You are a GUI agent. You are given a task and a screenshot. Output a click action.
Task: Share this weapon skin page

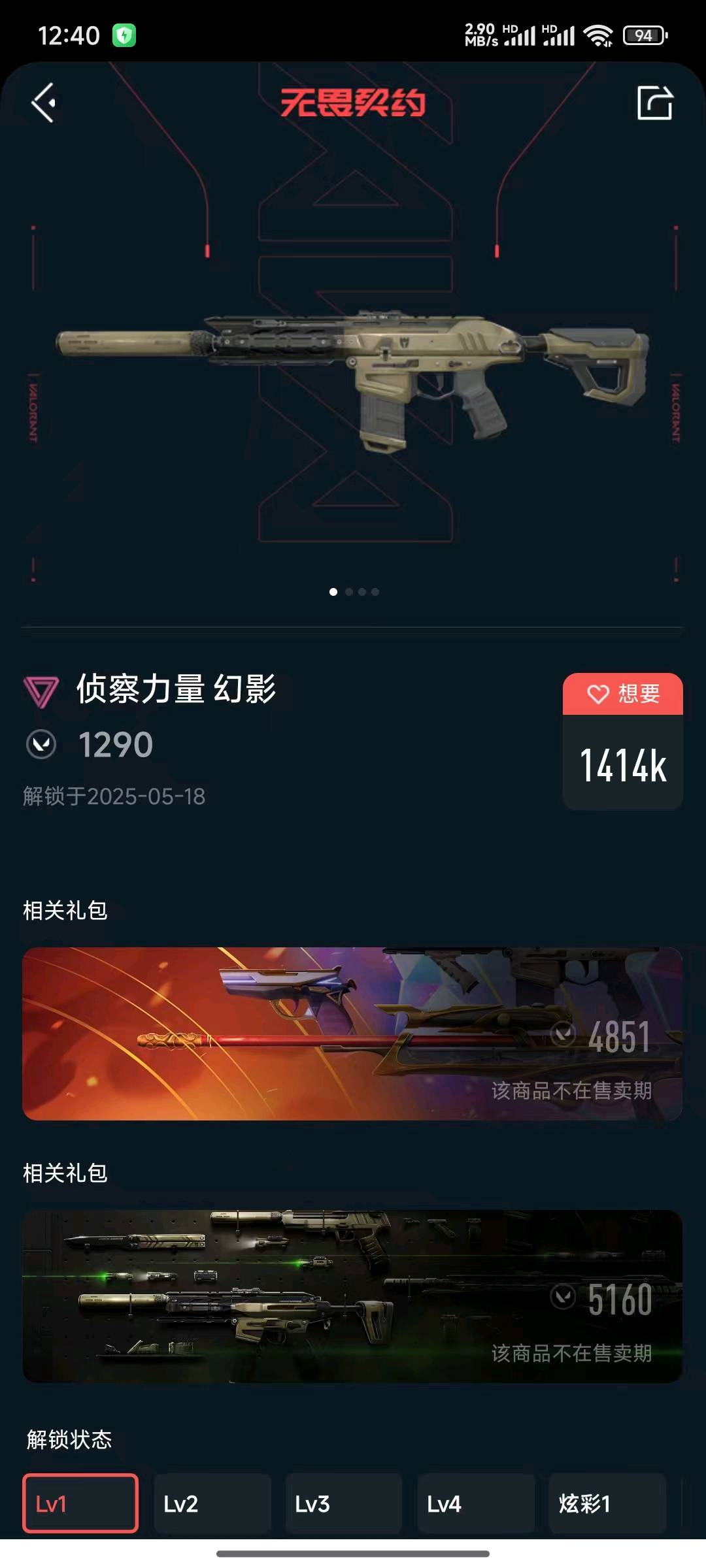[x=654, y=103]
